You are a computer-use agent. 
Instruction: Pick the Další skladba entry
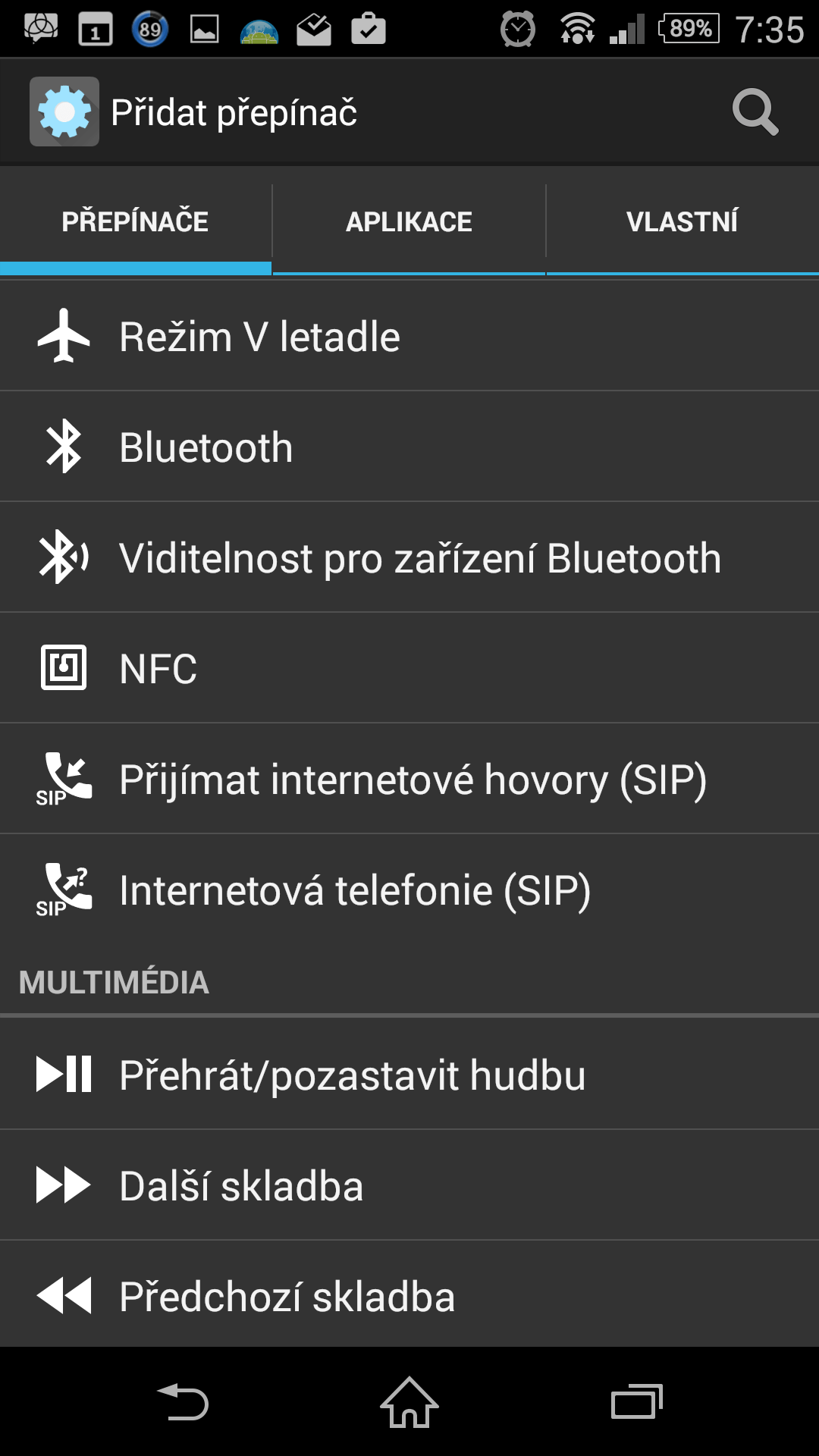(x=409, y=1185)
